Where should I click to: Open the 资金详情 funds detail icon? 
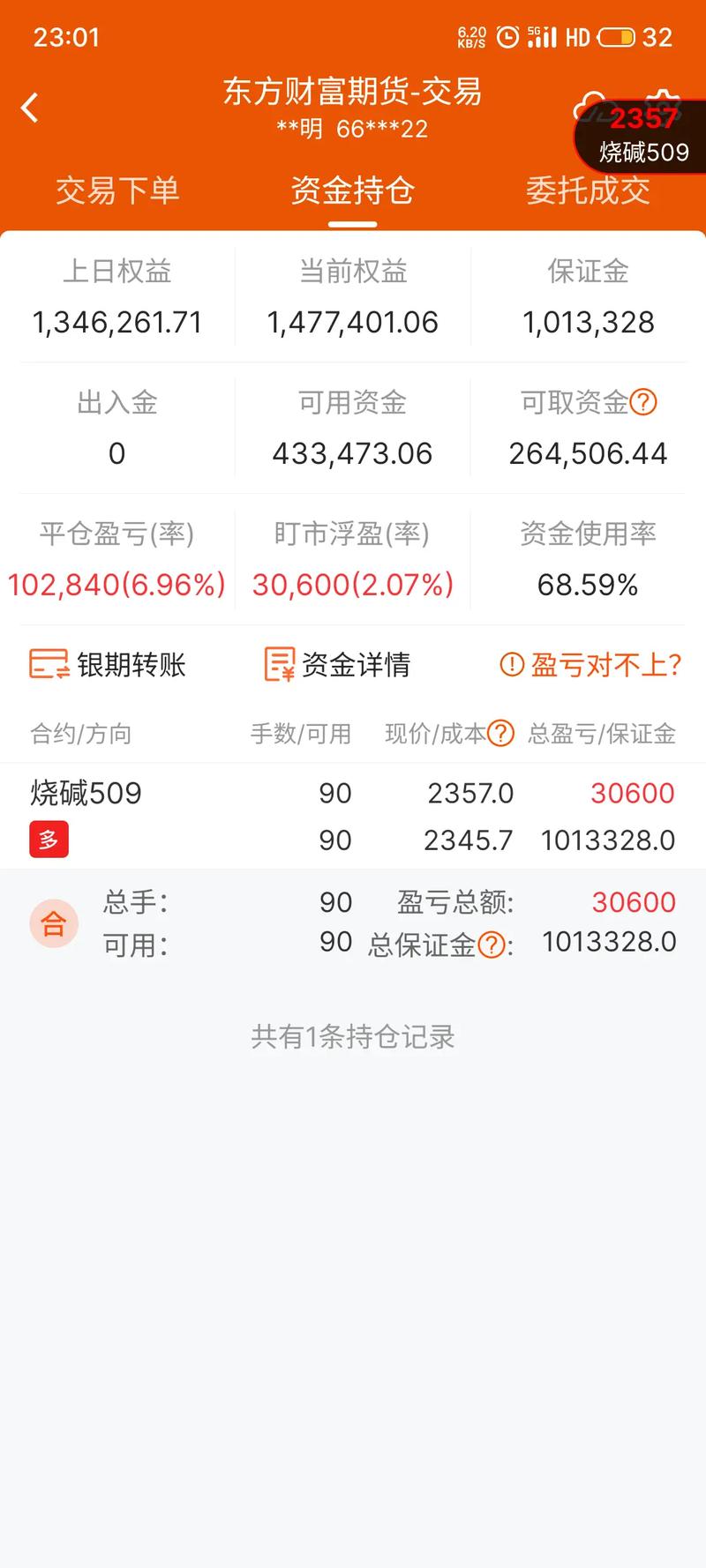click(x=279, y=664)
